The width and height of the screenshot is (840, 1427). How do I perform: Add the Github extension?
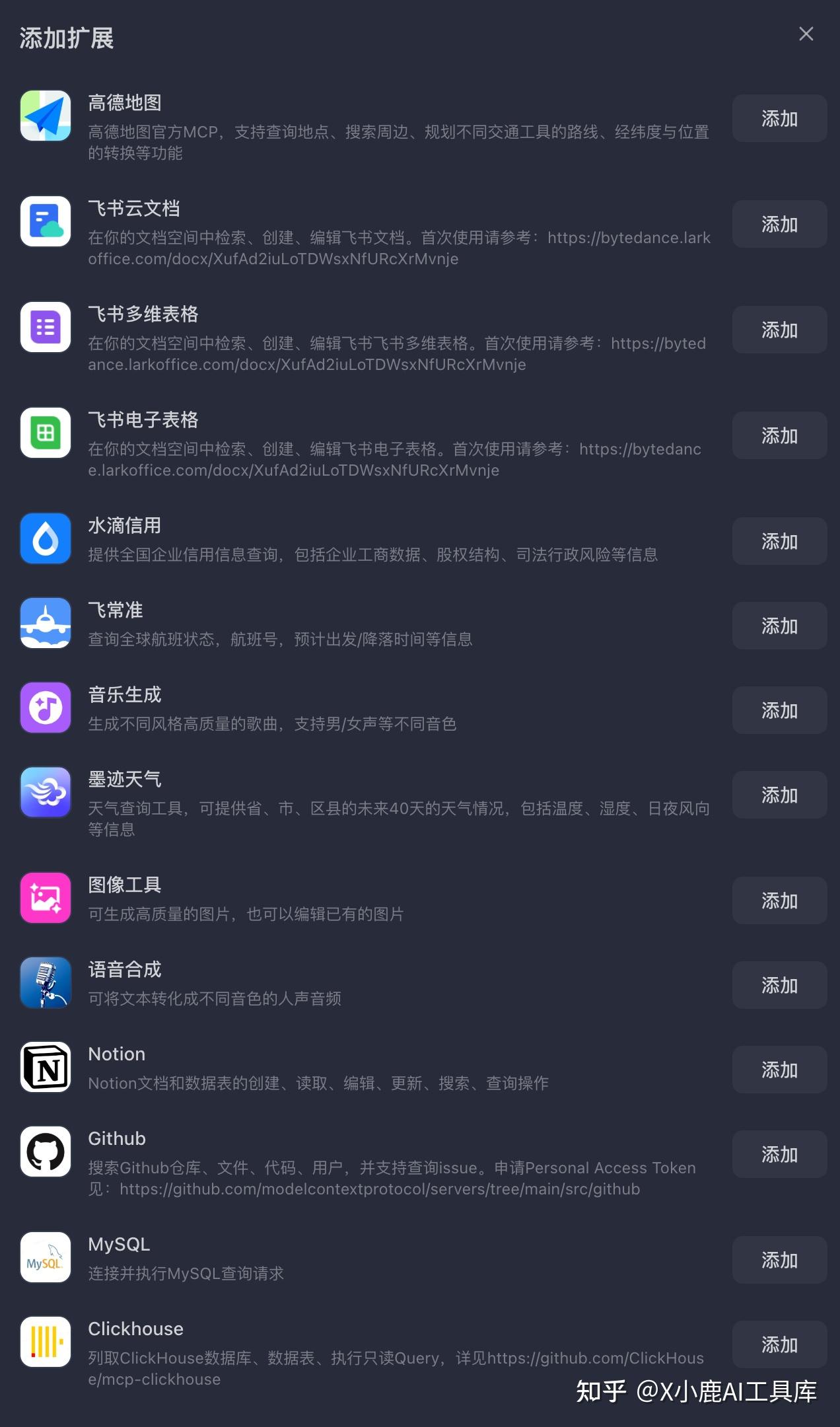click(x=779, y=1154)
